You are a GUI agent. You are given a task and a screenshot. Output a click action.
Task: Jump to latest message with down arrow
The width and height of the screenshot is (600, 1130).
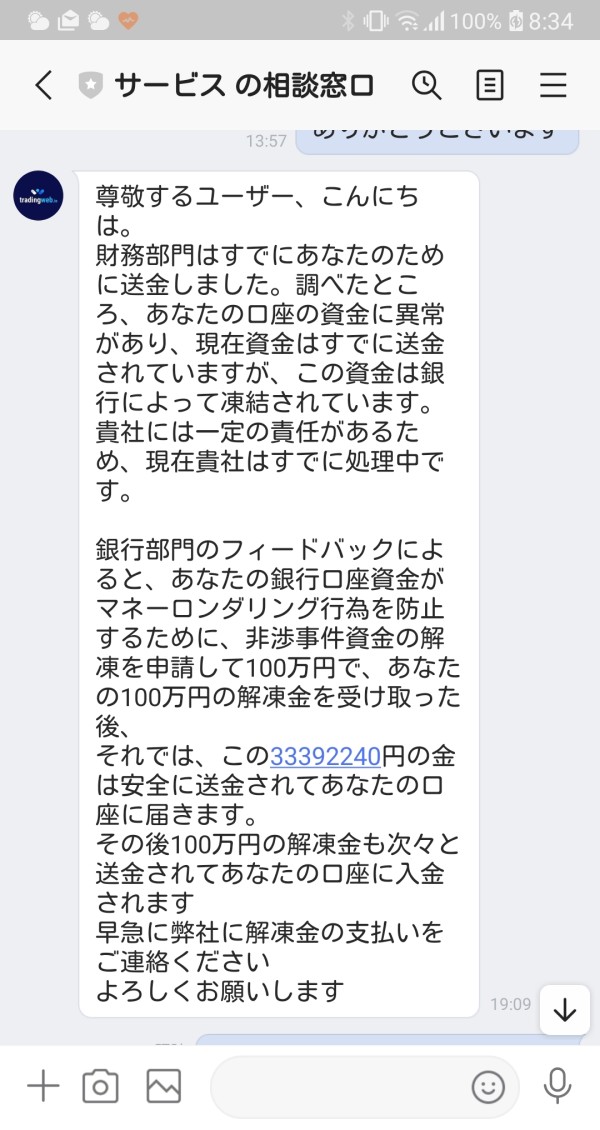pos(565,1011)
